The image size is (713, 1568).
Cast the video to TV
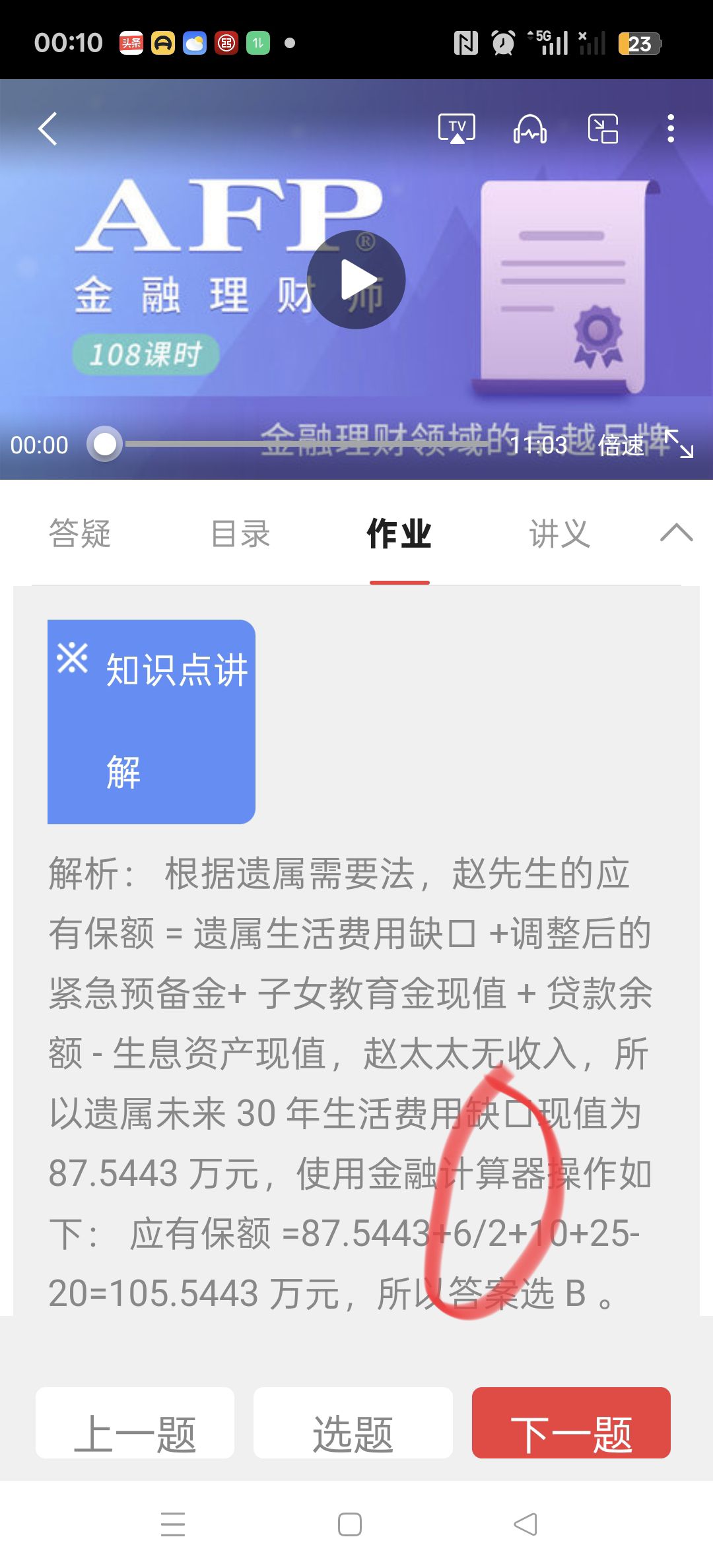456,129
